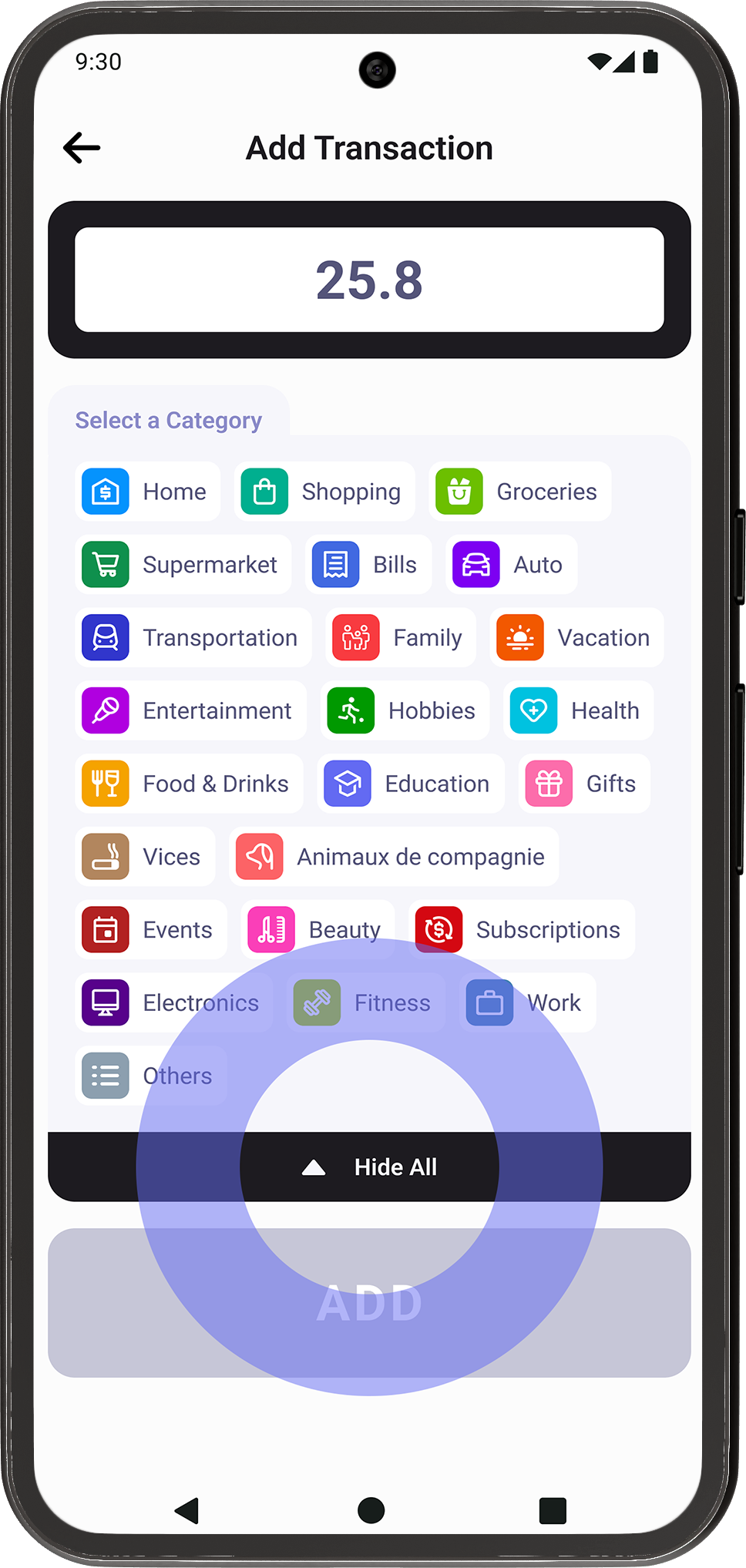The width and height of the screenshot is (746, 1568).
Task: Choose Animaux de compagnie category
Action: 393,857
